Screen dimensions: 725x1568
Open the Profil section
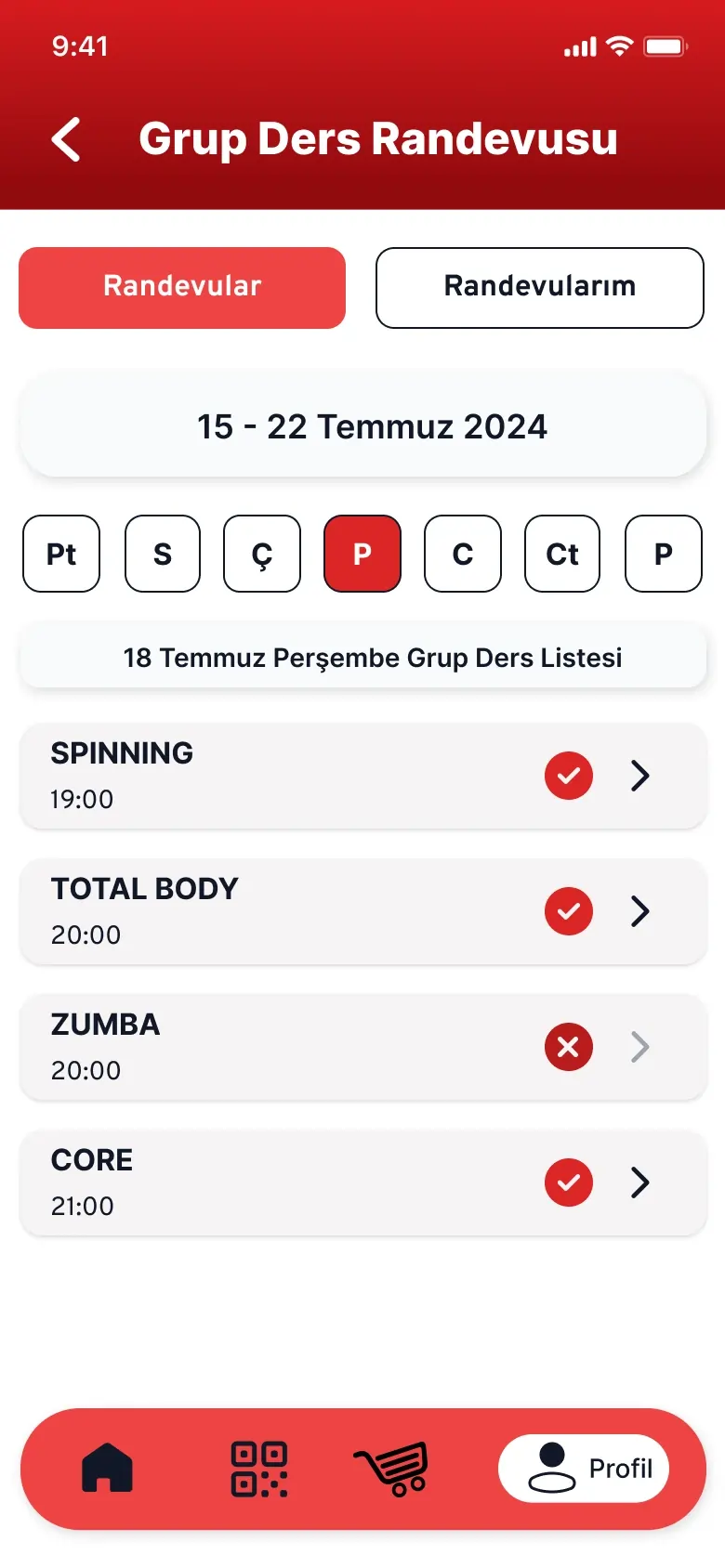[583, 1470]
